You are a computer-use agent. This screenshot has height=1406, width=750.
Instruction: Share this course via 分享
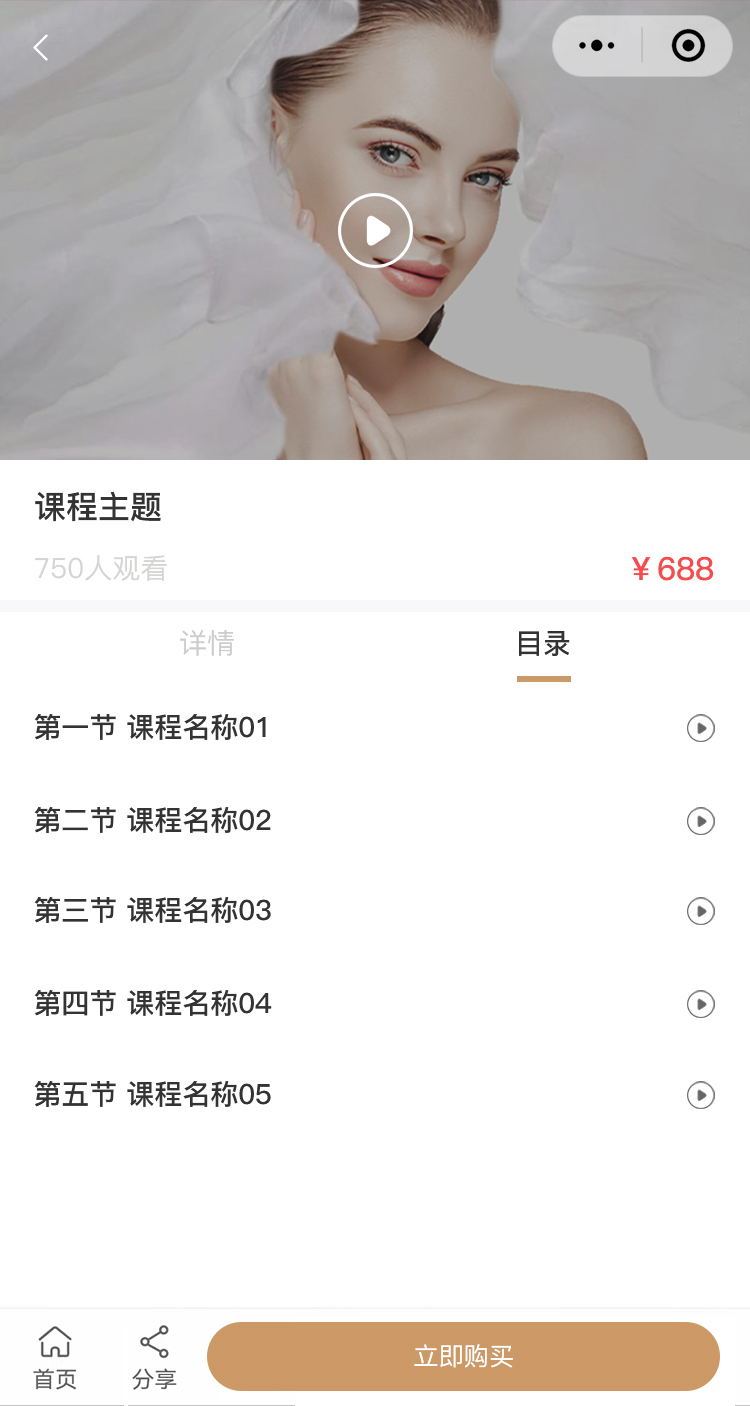154,1358
